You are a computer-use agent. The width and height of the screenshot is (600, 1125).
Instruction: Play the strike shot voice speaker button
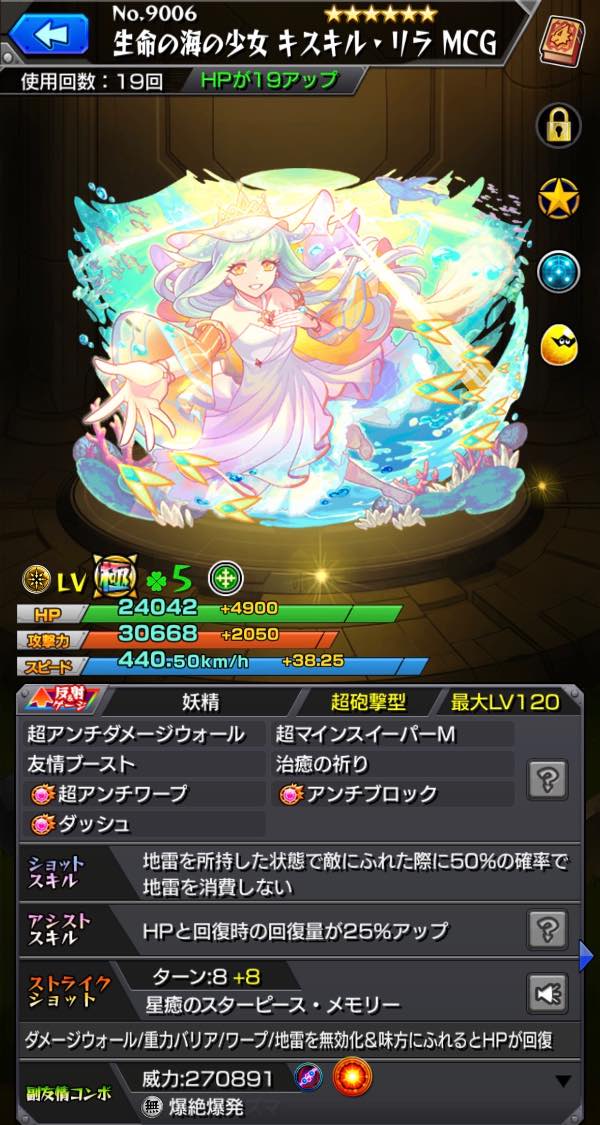547,992
